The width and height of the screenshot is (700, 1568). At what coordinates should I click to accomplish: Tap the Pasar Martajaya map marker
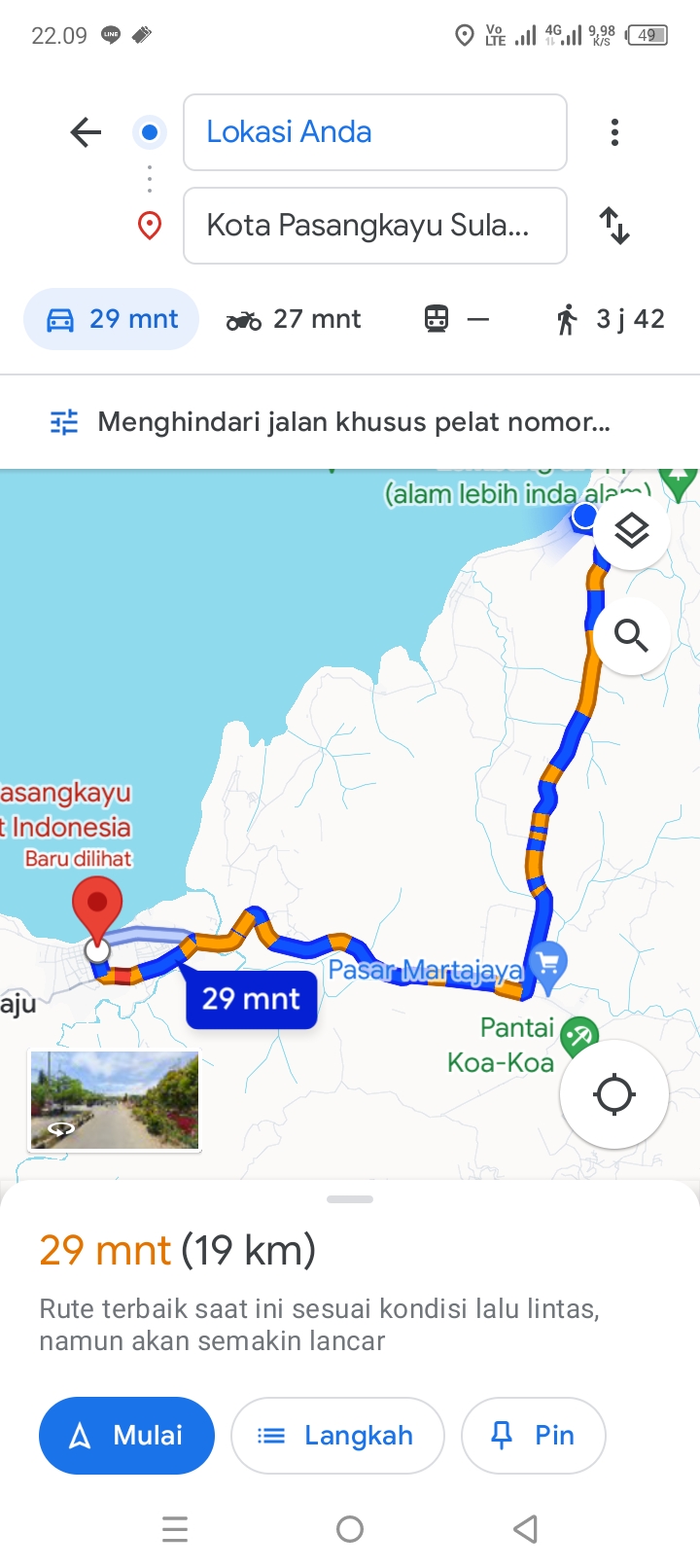pos(548,964)
